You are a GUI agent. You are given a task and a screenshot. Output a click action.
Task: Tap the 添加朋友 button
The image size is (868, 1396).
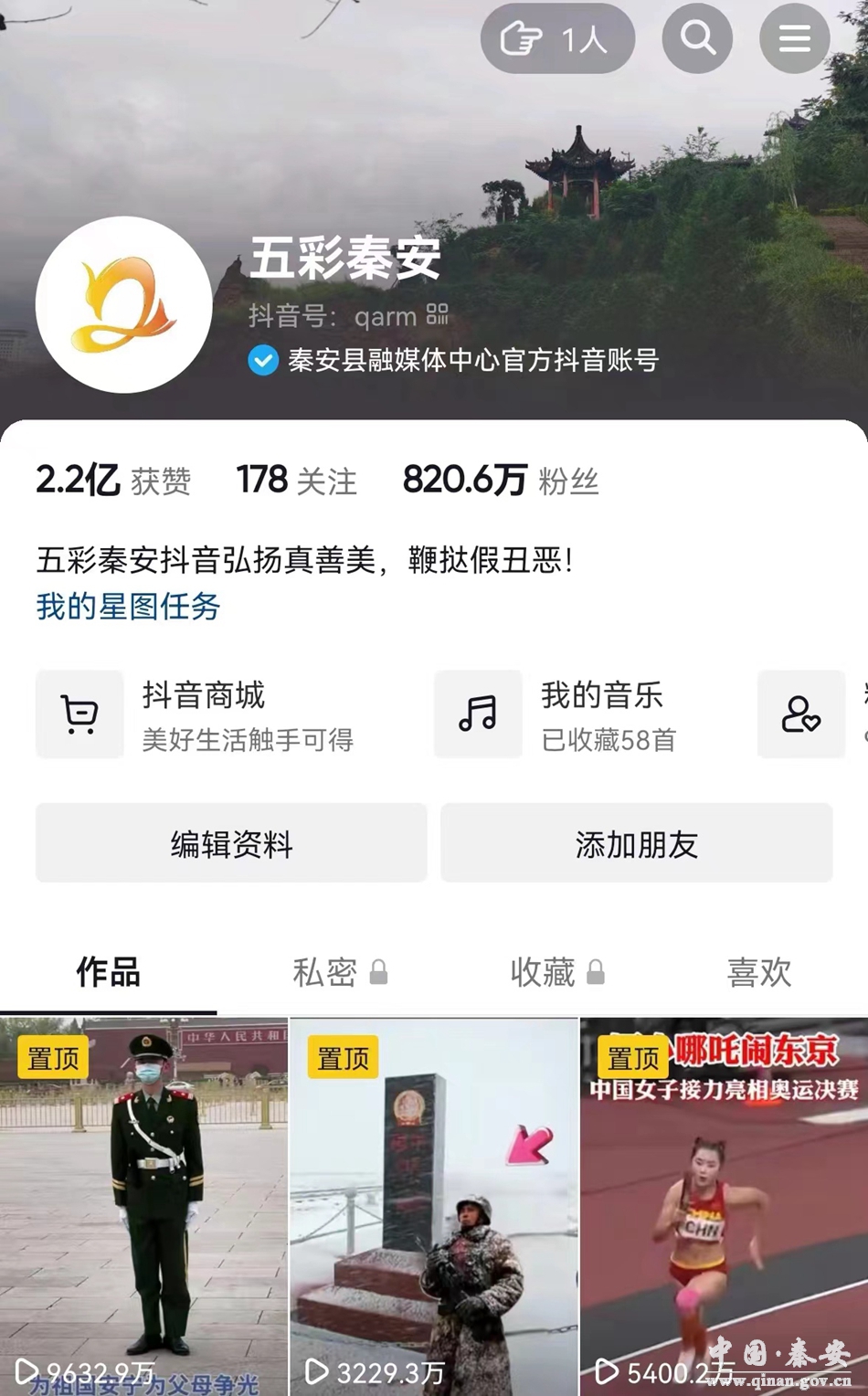(637, 843)
